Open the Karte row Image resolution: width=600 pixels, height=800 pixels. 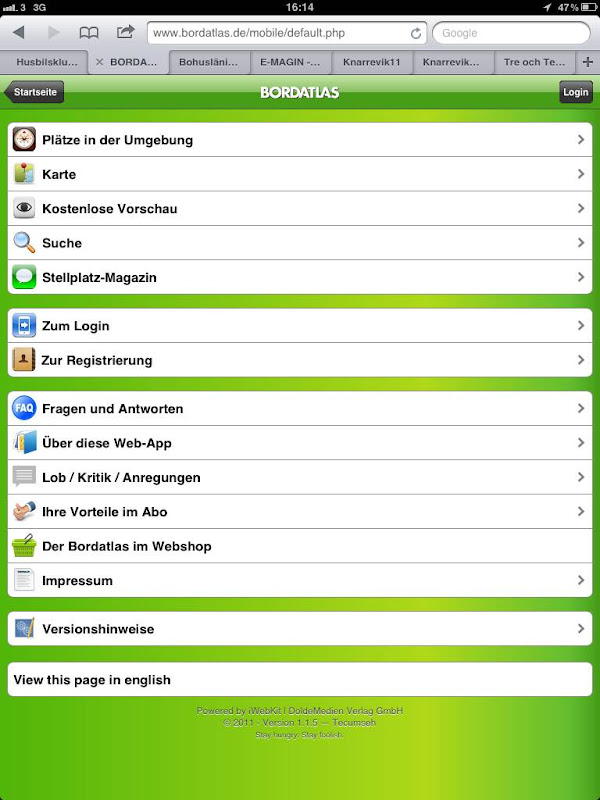300,174
